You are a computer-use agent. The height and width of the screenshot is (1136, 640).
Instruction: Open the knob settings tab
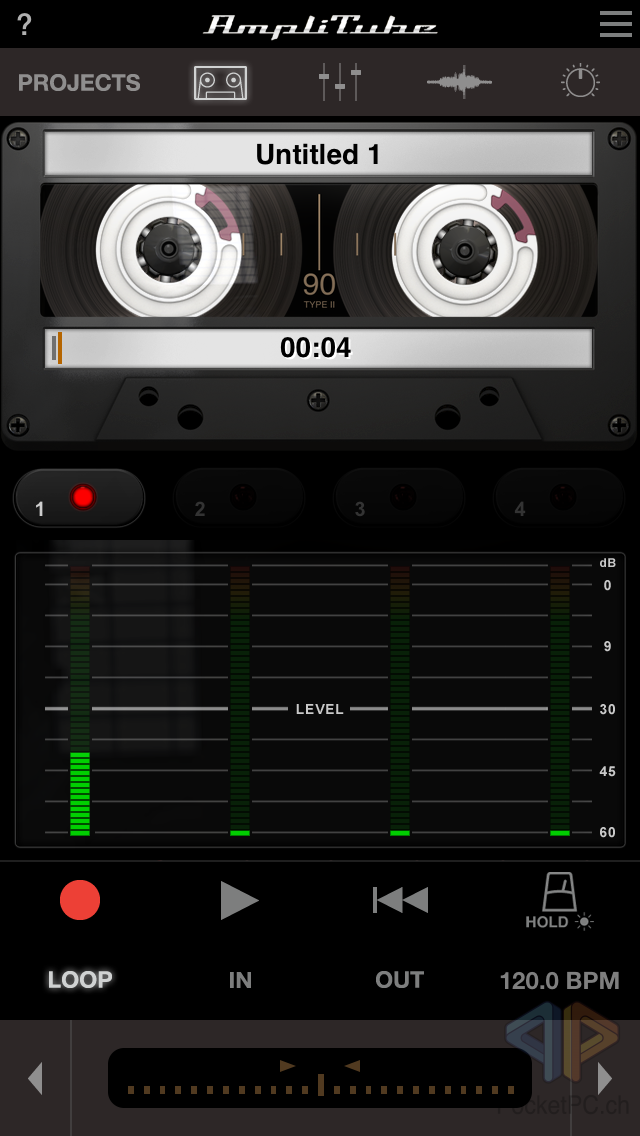[x=581, y=82]
